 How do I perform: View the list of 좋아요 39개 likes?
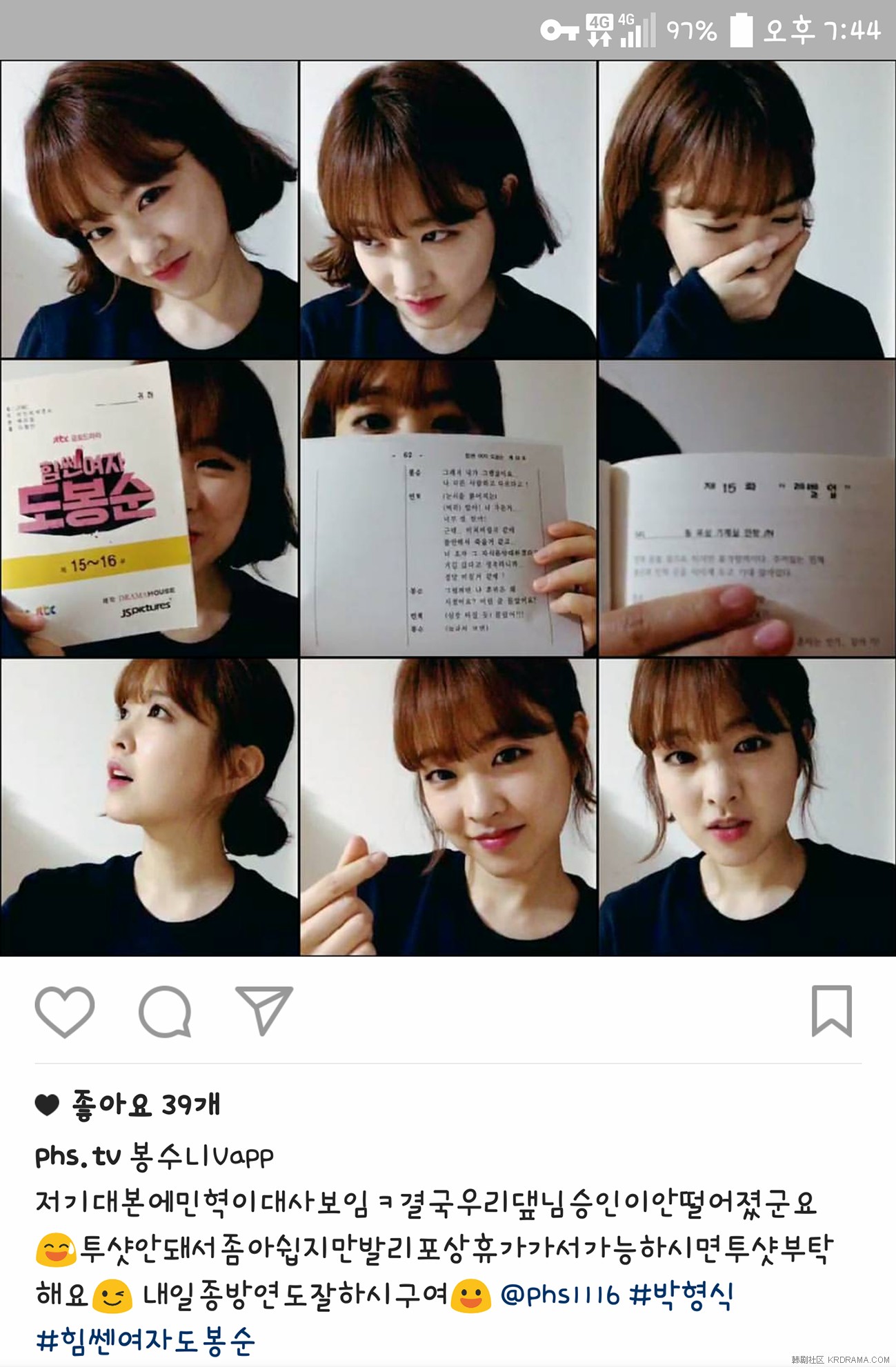pos(146,1104)
